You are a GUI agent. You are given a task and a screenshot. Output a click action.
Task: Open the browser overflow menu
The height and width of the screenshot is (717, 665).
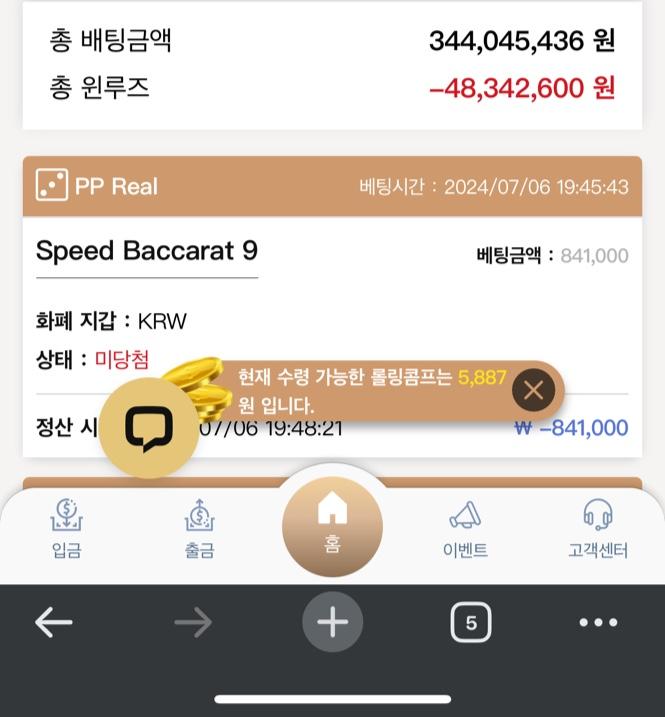[598, 623]
